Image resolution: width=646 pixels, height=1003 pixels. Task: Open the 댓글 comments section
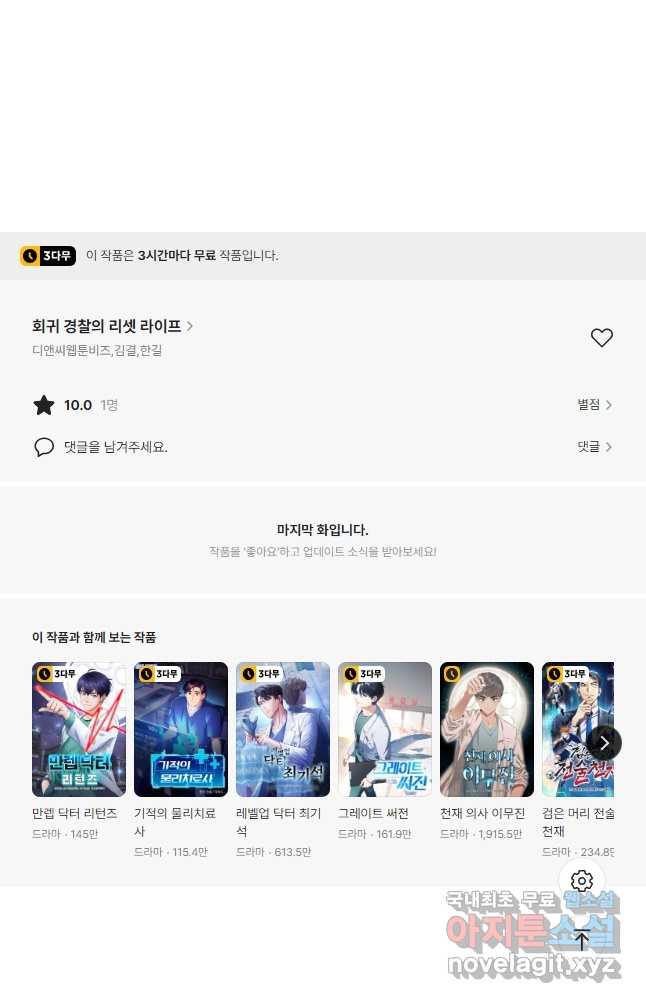(594, 447)
